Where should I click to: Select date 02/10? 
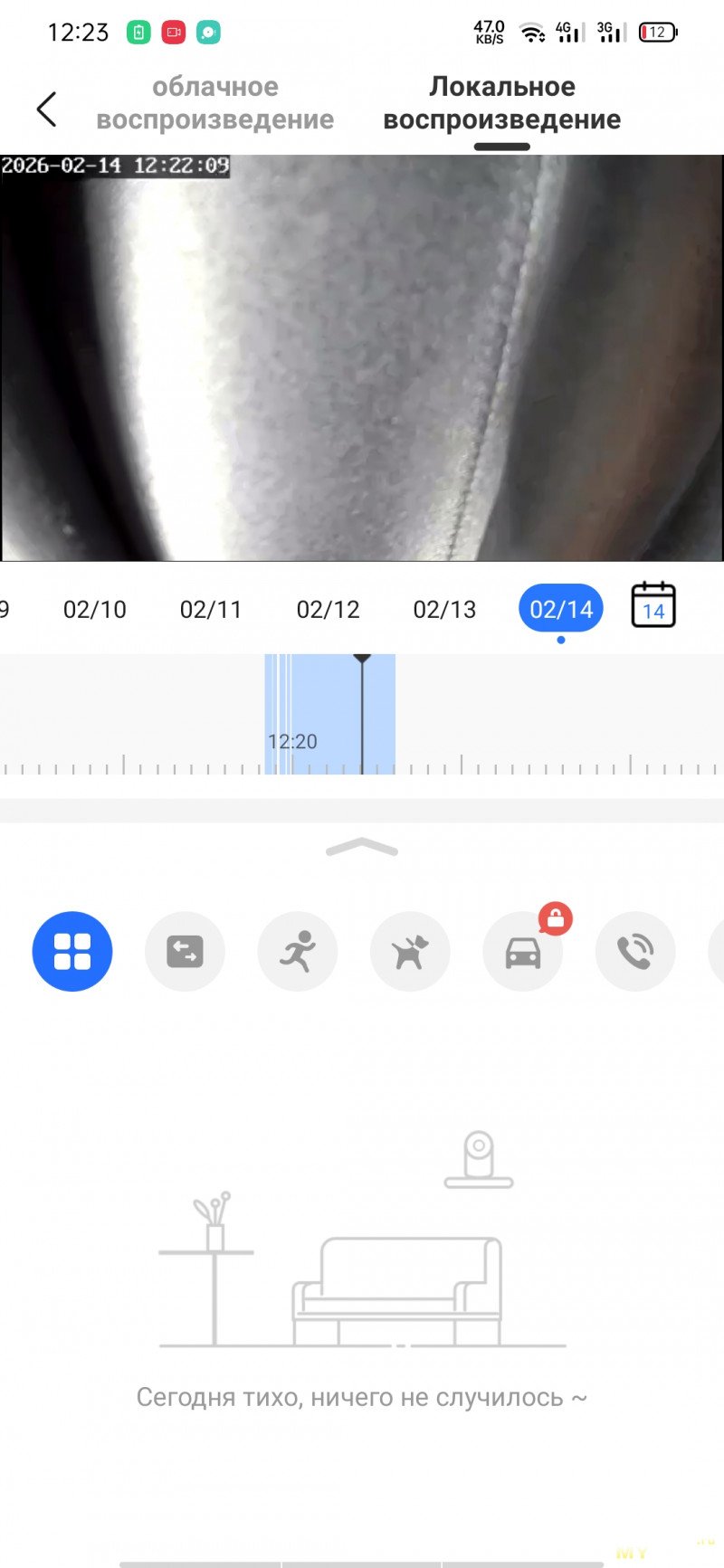click(x=94, y=609)
